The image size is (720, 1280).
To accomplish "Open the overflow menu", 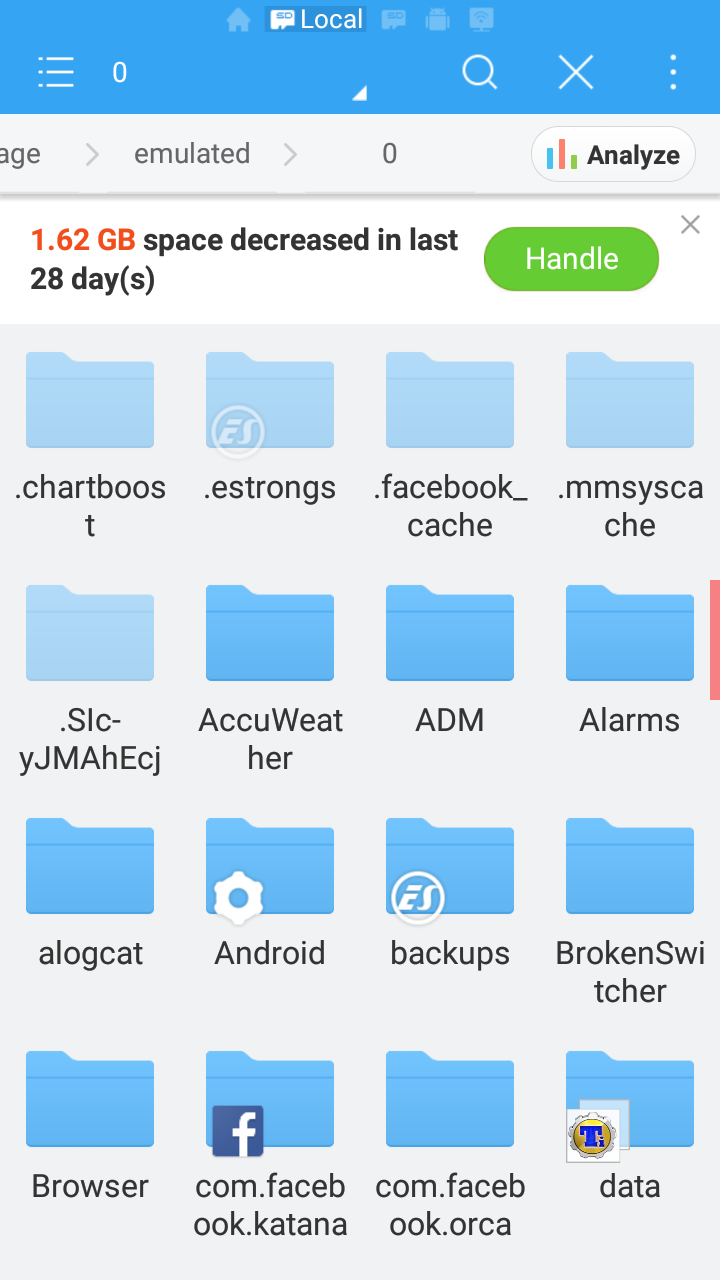I will (673, 72).
